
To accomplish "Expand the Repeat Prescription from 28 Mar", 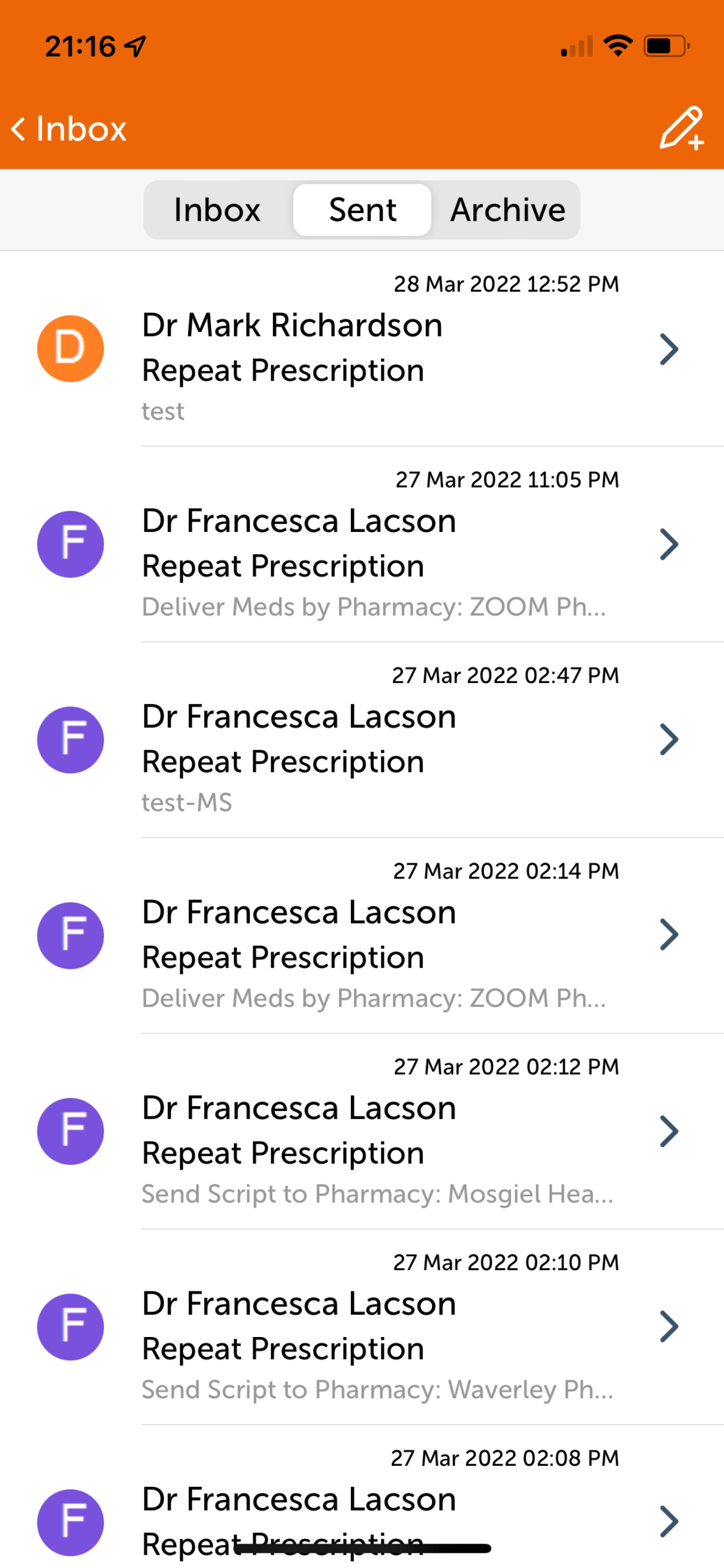I will pyautogui.click(x=668, y=348).
